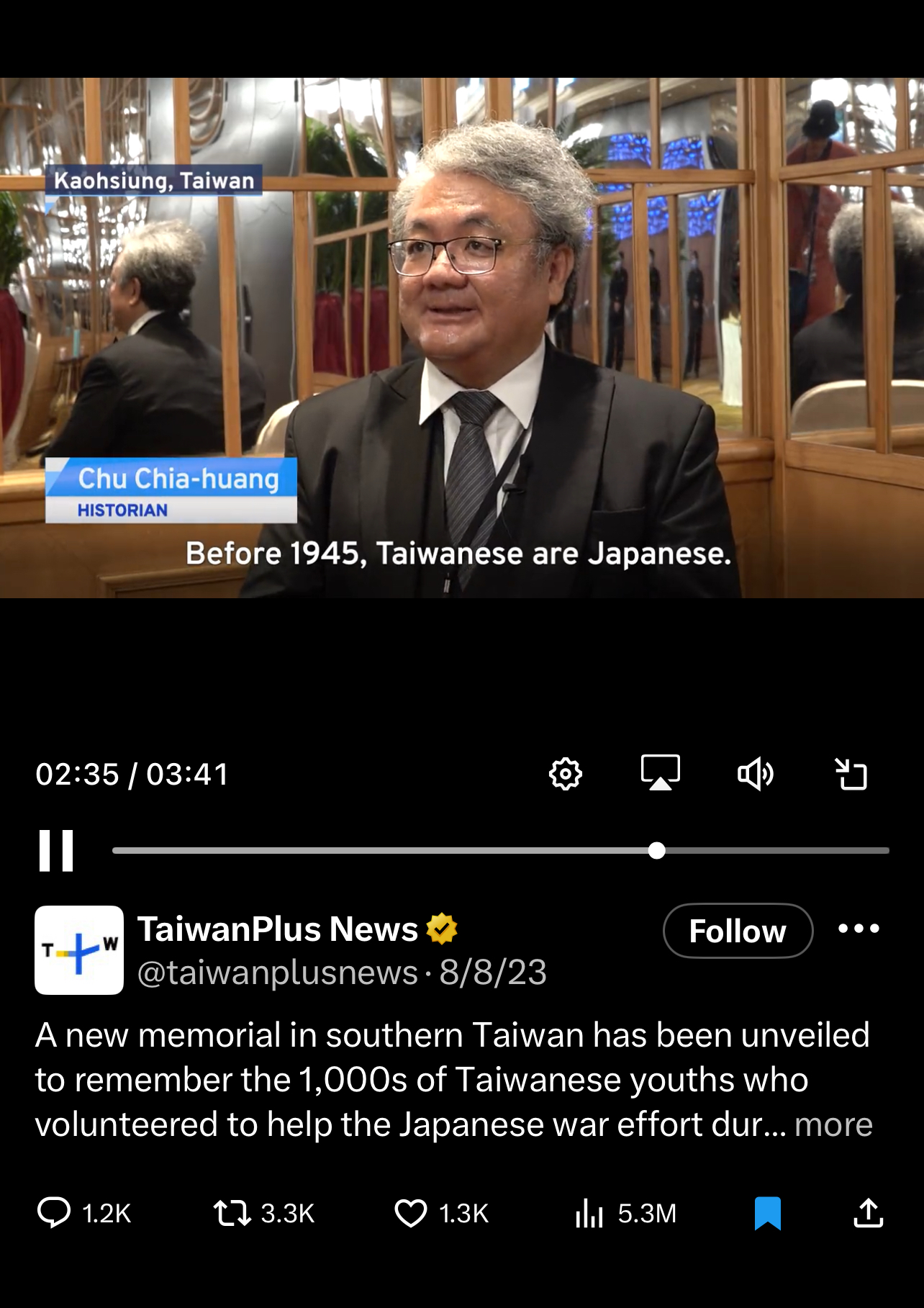Like the TaiwanPlus News post
The image size is (924, 1308).
(x=411, y=1212)
